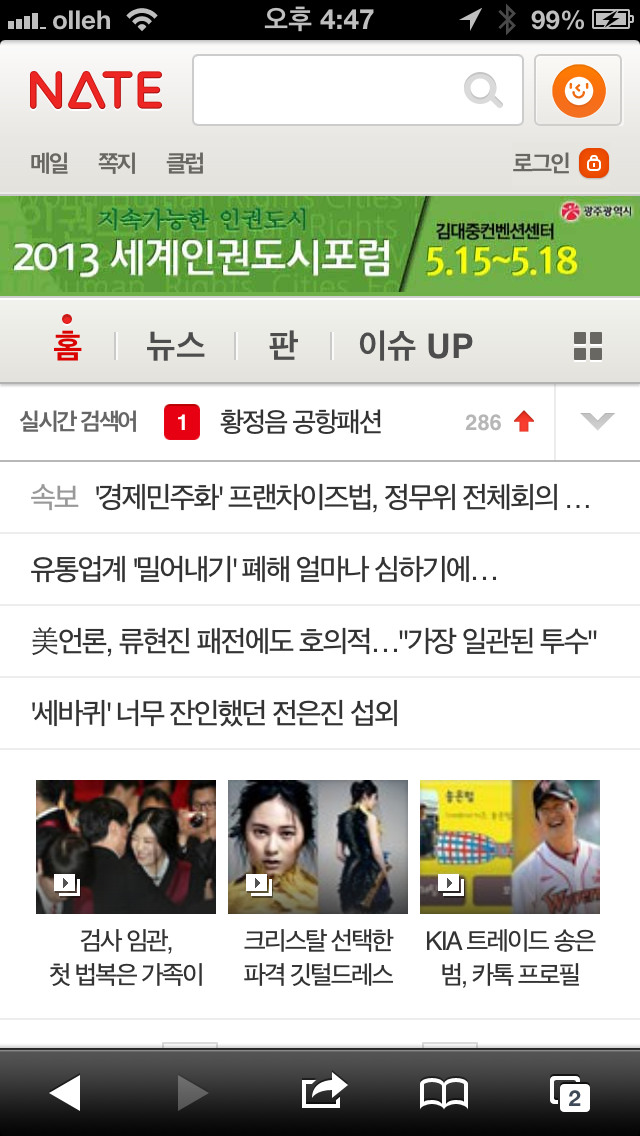The image size is (640, 1136).
Task: Open the '경제민주화' 프랜차이즈법 breaking headline
Action: pos(340,497)
